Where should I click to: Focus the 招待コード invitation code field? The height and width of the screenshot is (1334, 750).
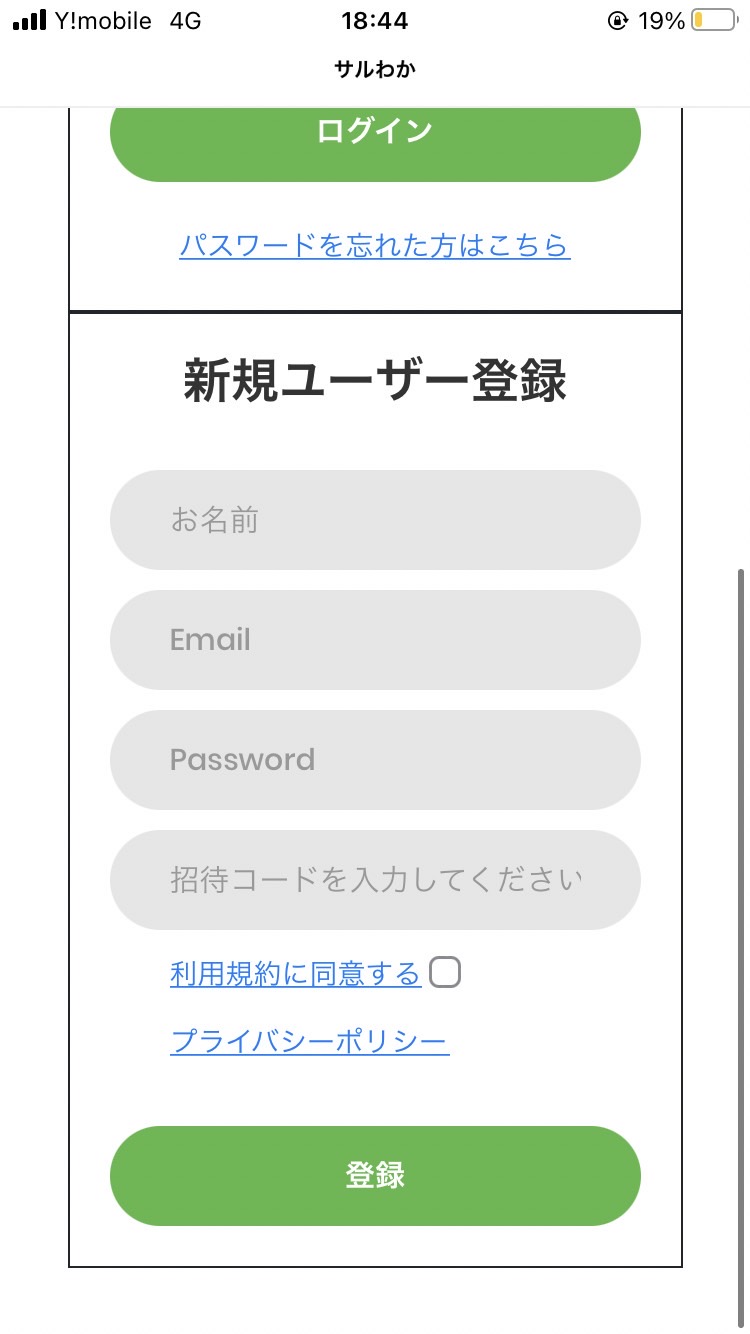pos(375,880)
